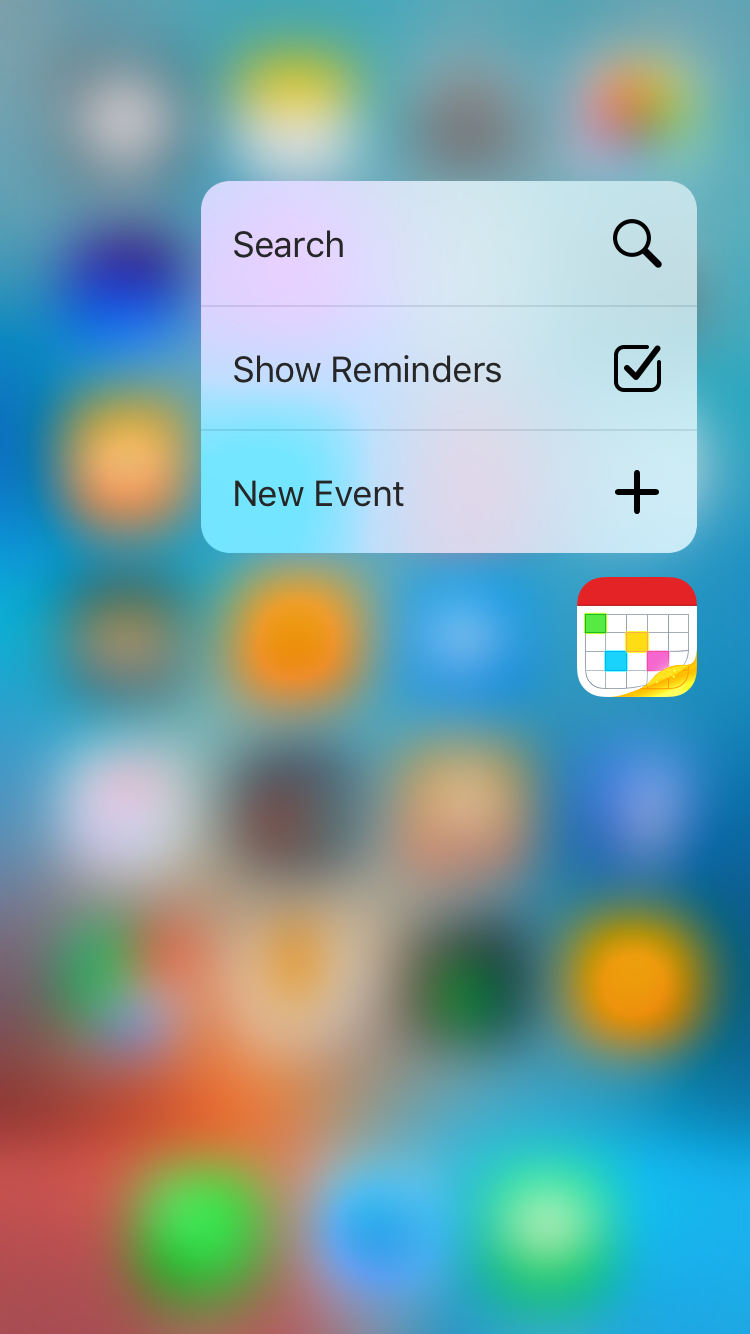Create a New Event shortcut
The height and width of the screenshot is (1334, 750).
click(449, 492)
